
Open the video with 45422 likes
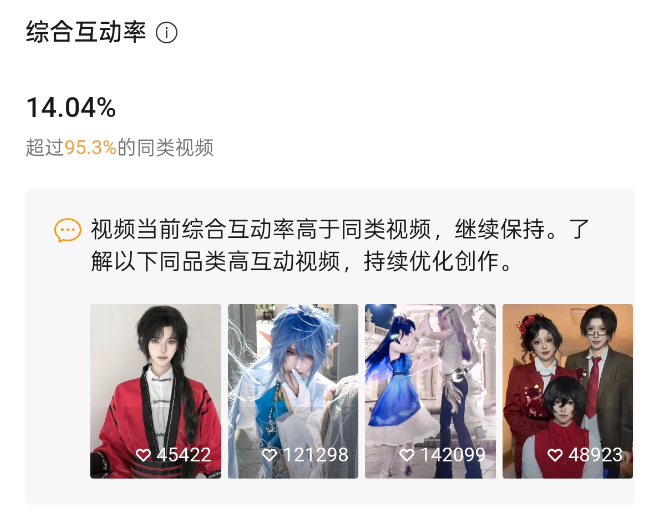click(155, 390)
